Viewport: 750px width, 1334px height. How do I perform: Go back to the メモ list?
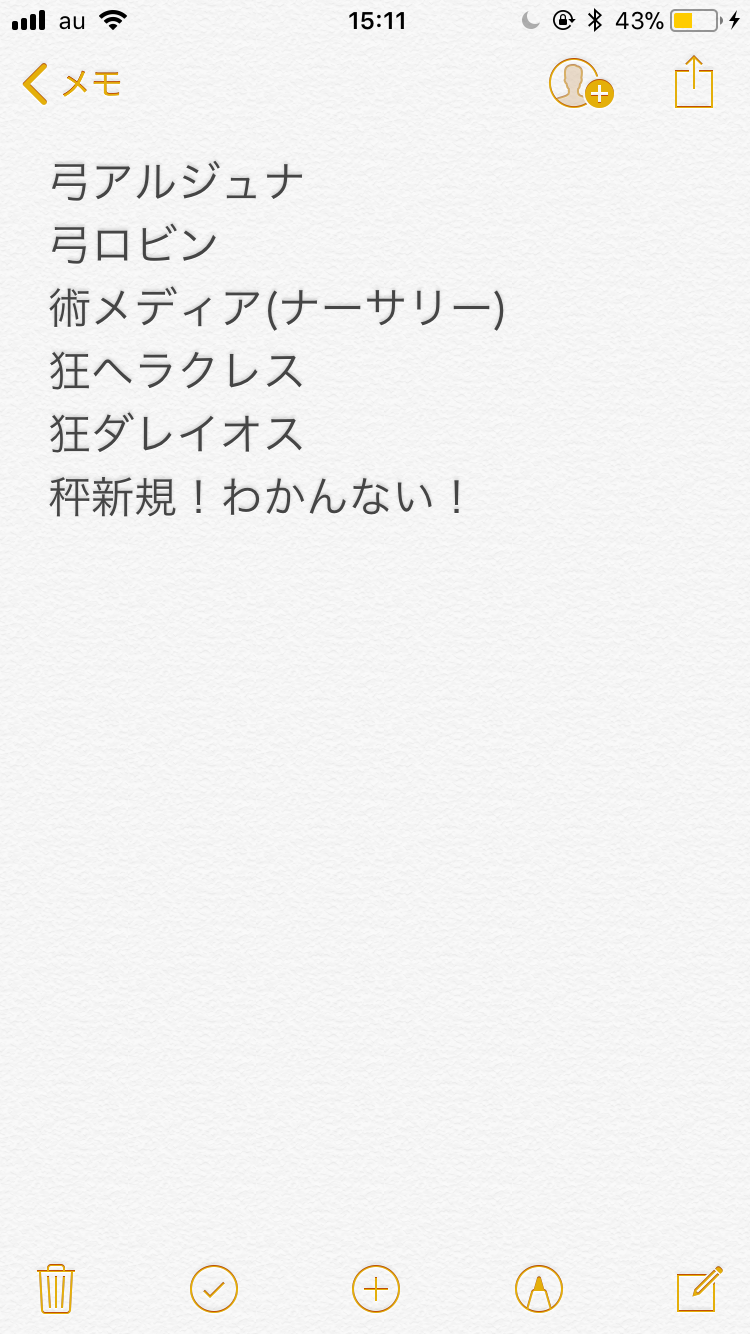pos(70,84)
